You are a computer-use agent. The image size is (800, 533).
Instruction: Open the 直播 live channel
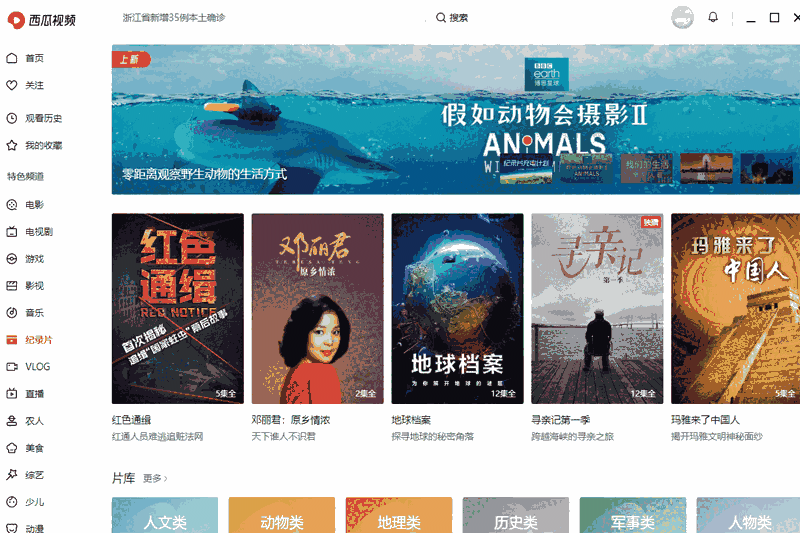(33, 394)
